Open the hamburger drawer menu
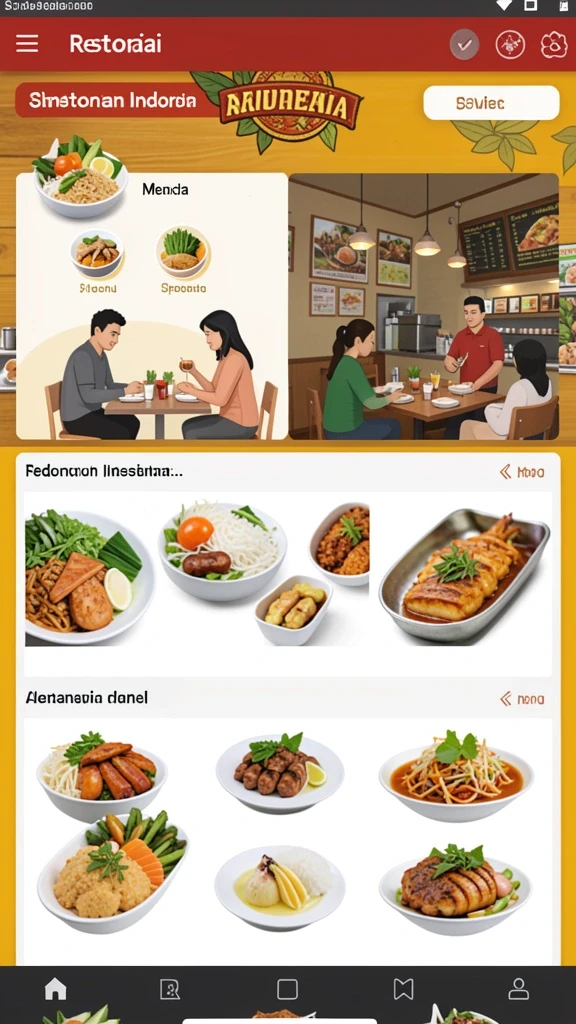576x1024 pixels. tap(27, 44)
